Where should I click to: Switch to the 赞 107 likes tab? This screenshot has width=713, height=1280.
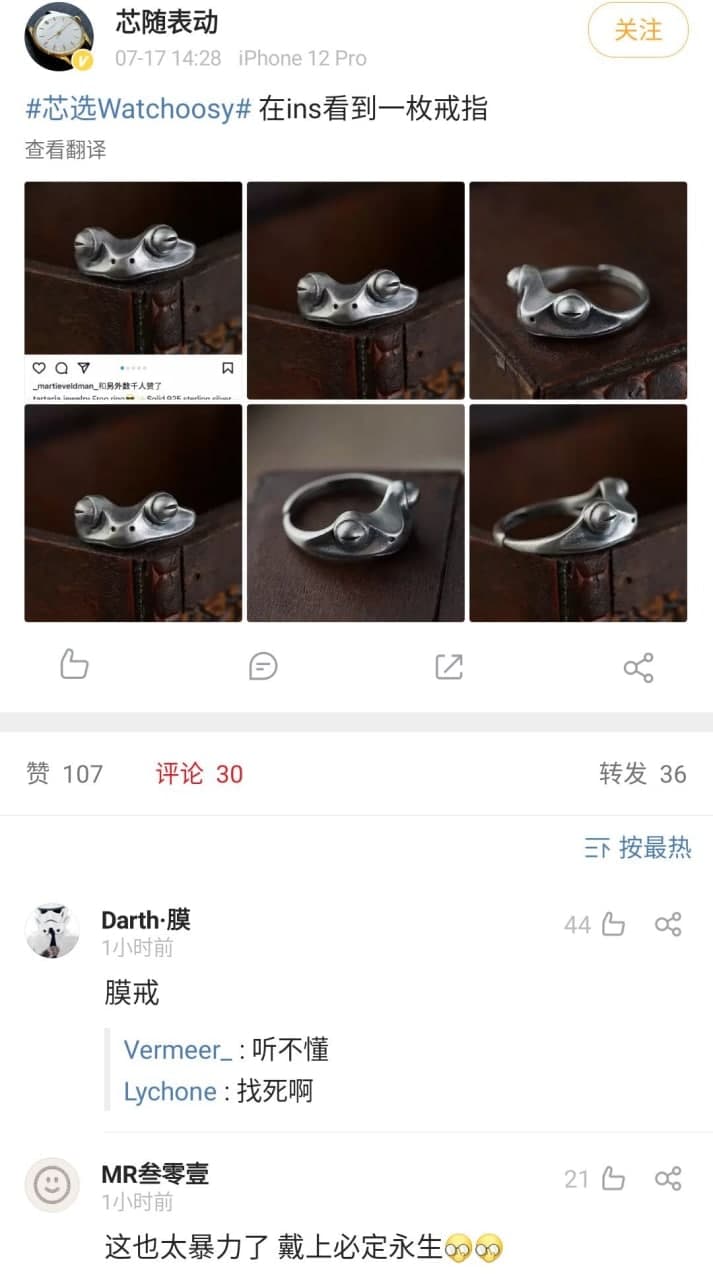pyautogui.click(x=65, y=773)
